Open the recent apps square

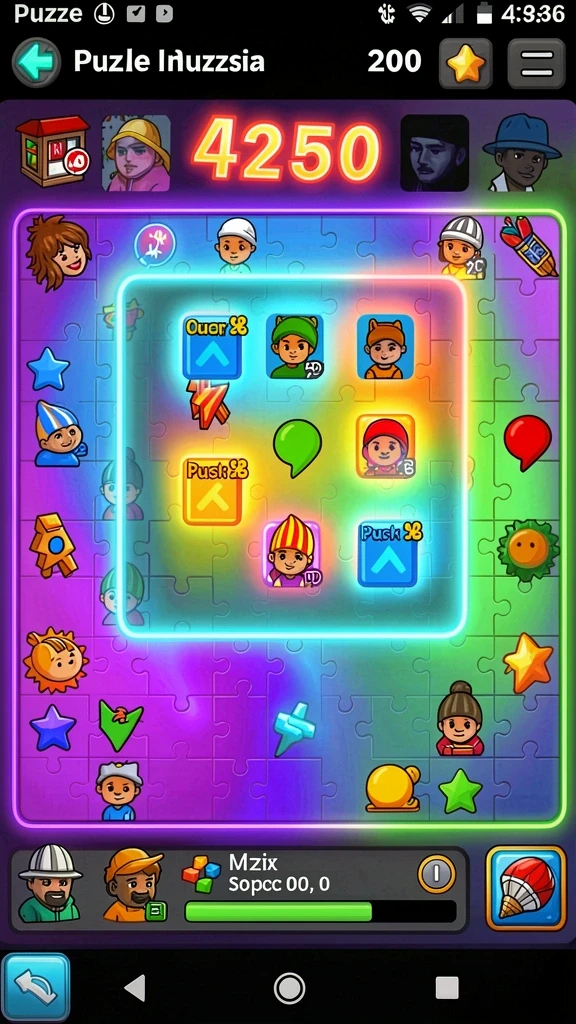(x=447, y=988)
